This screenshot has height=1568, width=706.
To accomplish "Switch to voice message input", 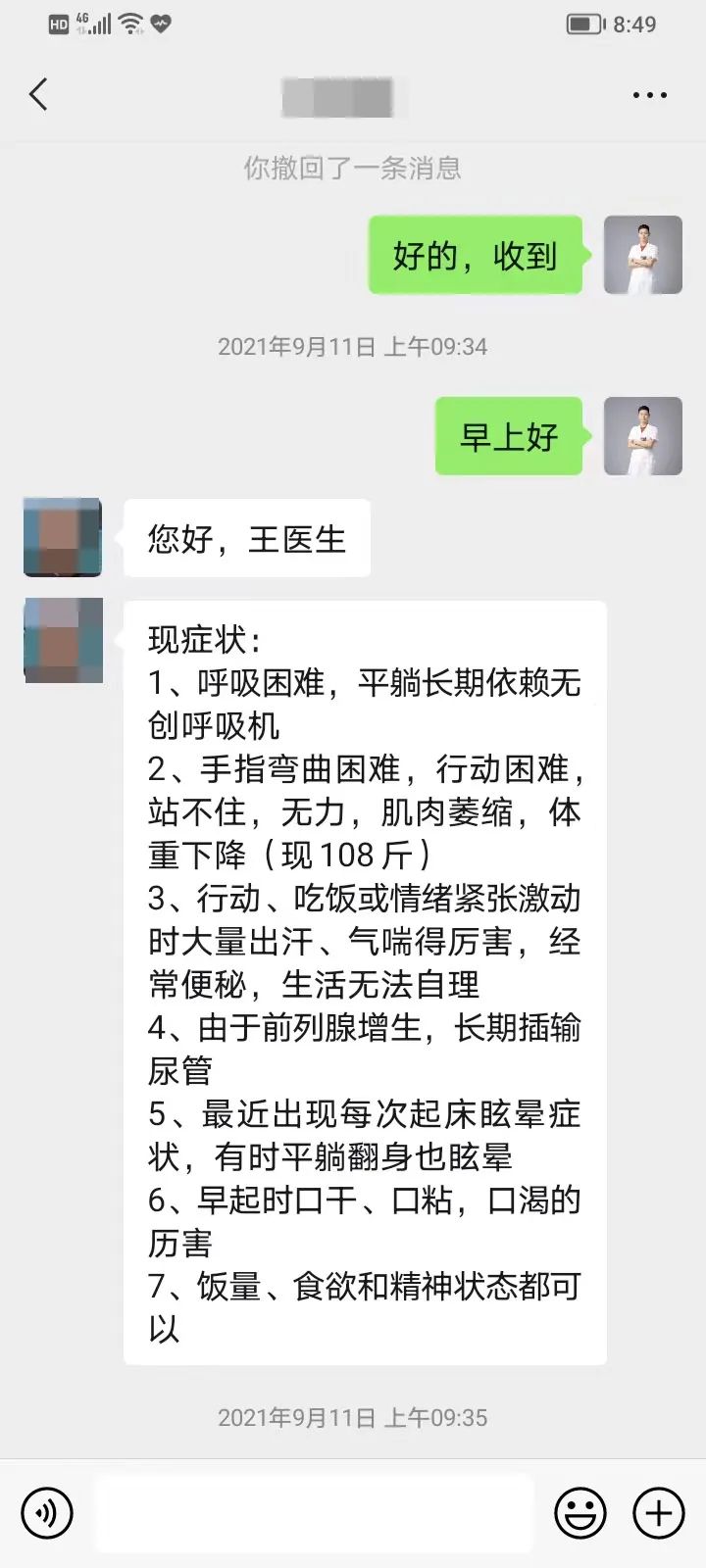I will [47, 1512].
